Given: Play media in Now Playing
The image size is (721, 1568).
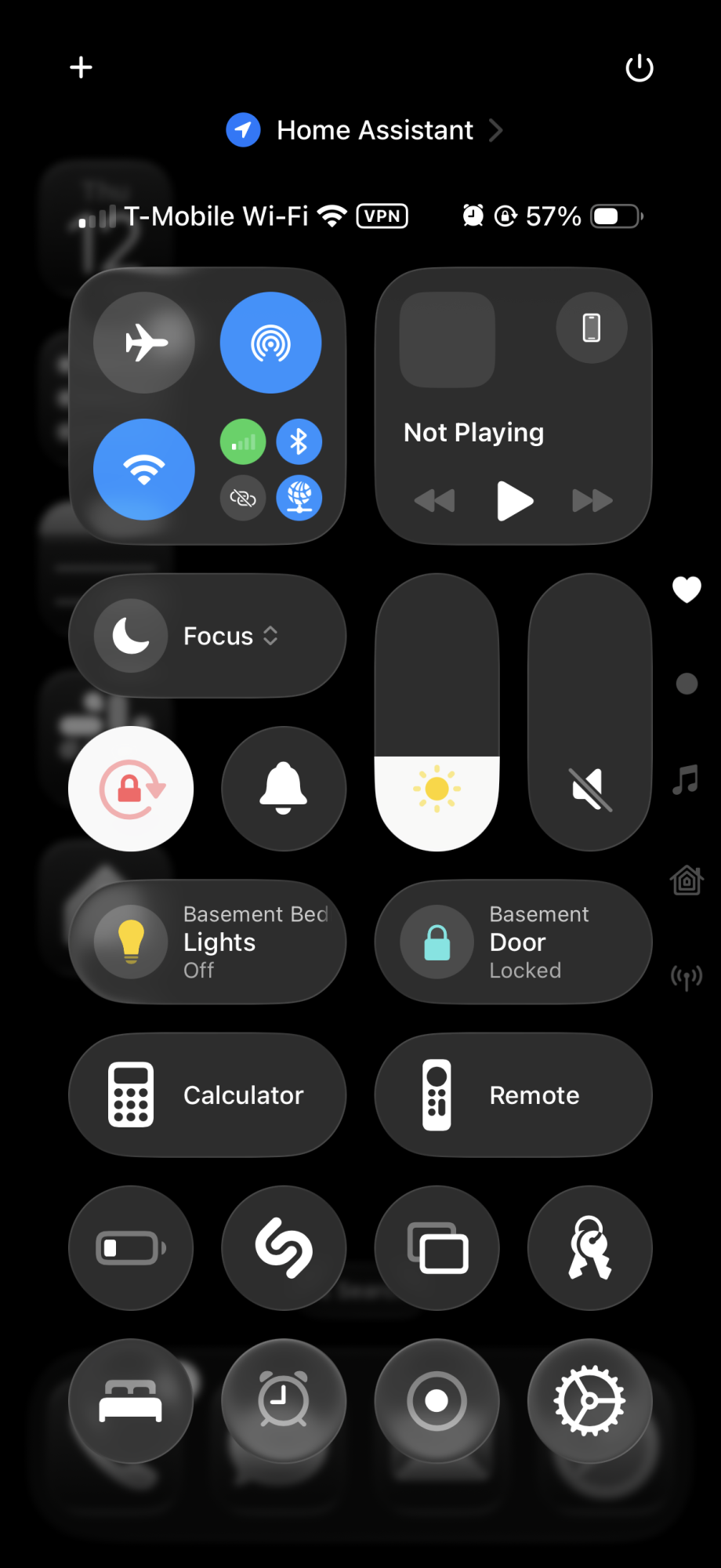Looking at the screenshot, I should pos(514,501).
